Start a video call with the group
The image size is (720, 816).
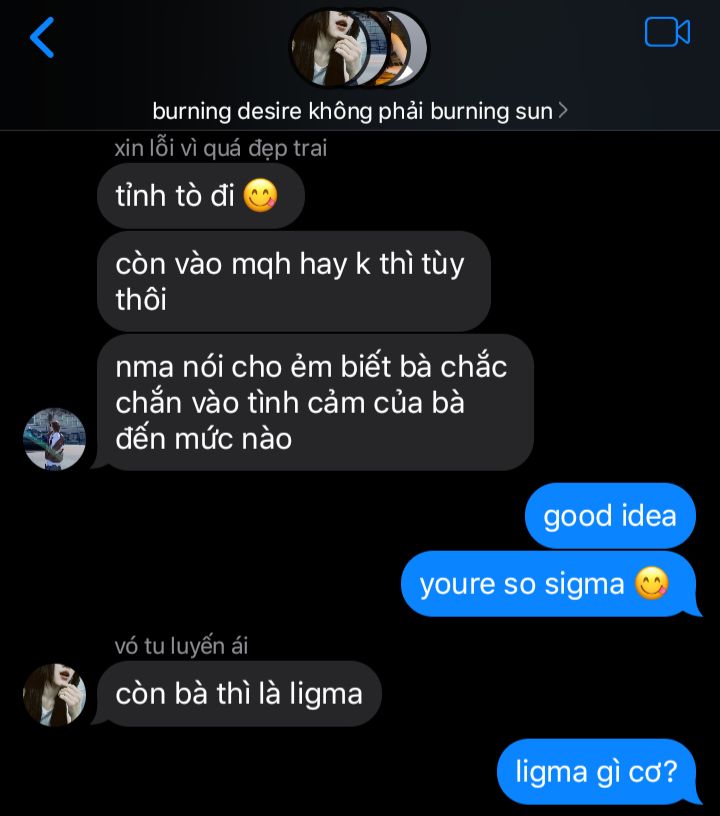[667, 33]
